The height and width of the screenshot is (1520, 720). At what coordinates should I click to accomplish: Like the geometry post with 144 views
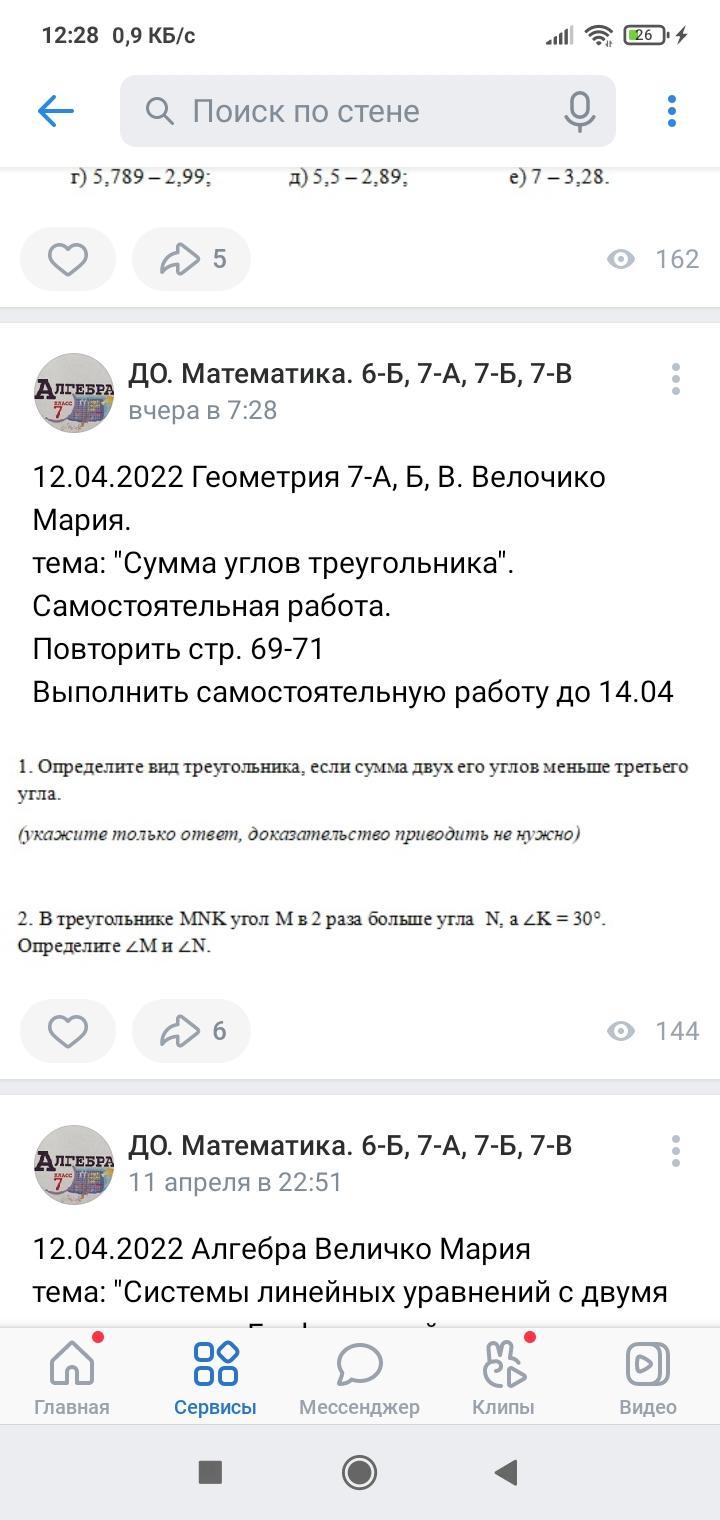[68, 1031]
